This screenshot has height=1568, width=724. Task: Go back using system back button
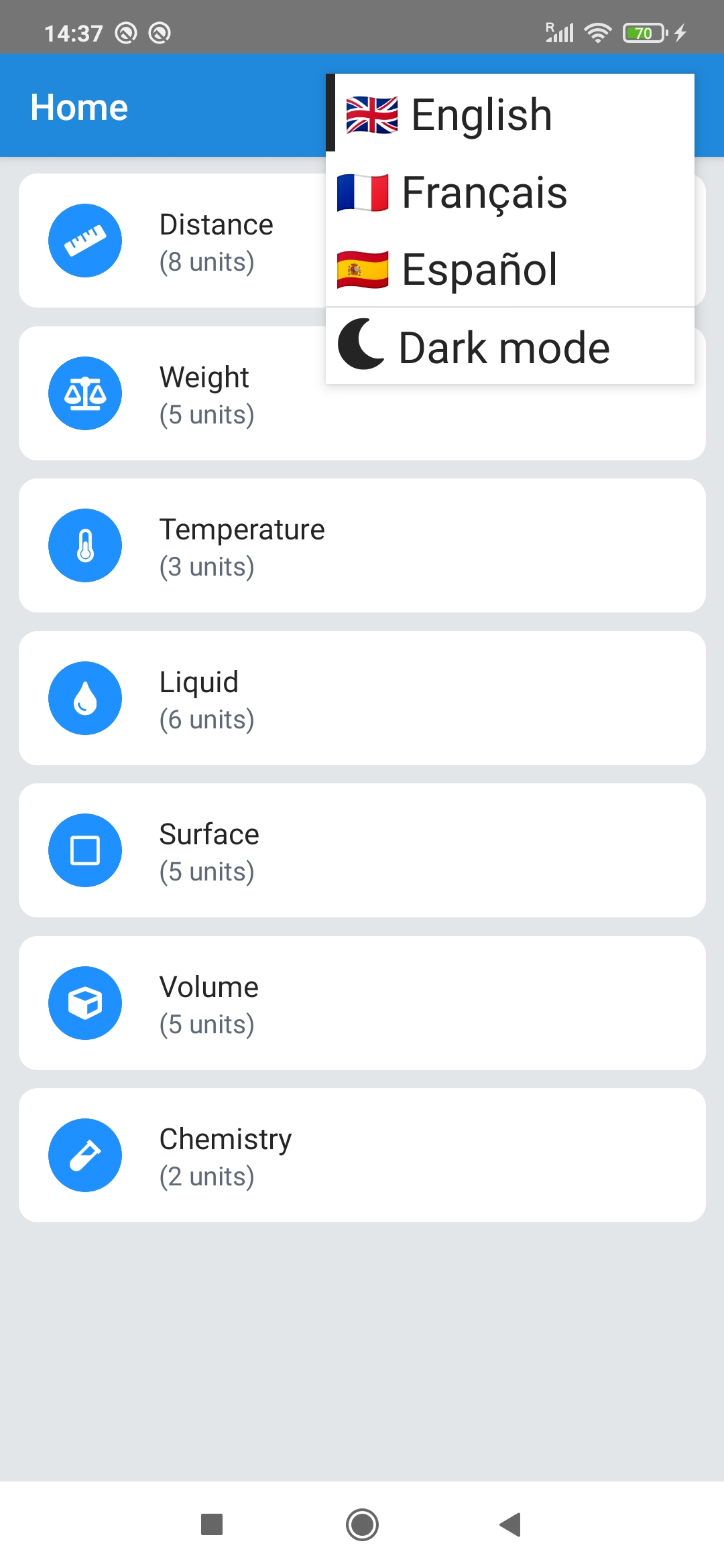pyautogui.click(x=511, y=1524)
